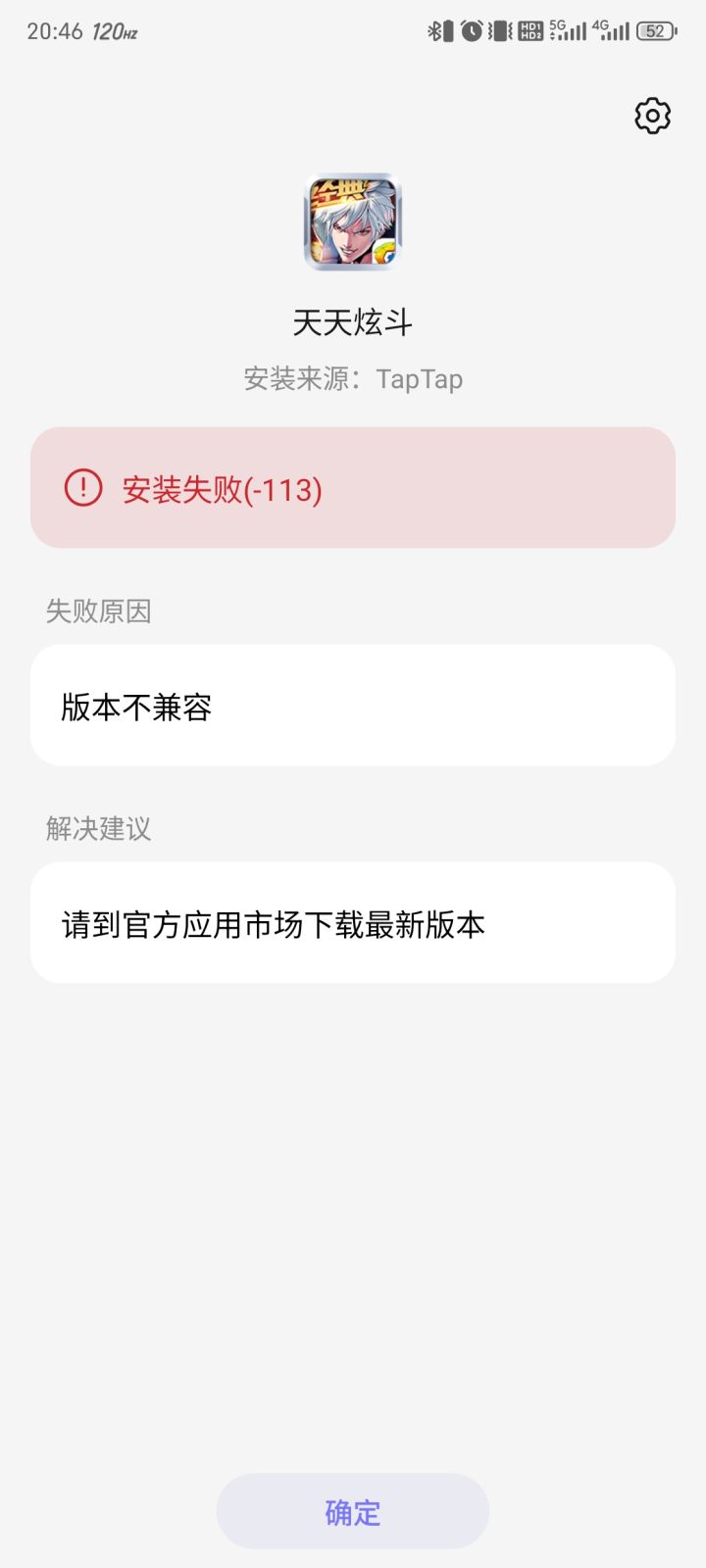The image size is (706, 1568).
Task: Tap the HD1/HD2 volte indicator icon
Action: tap(532, 31)
